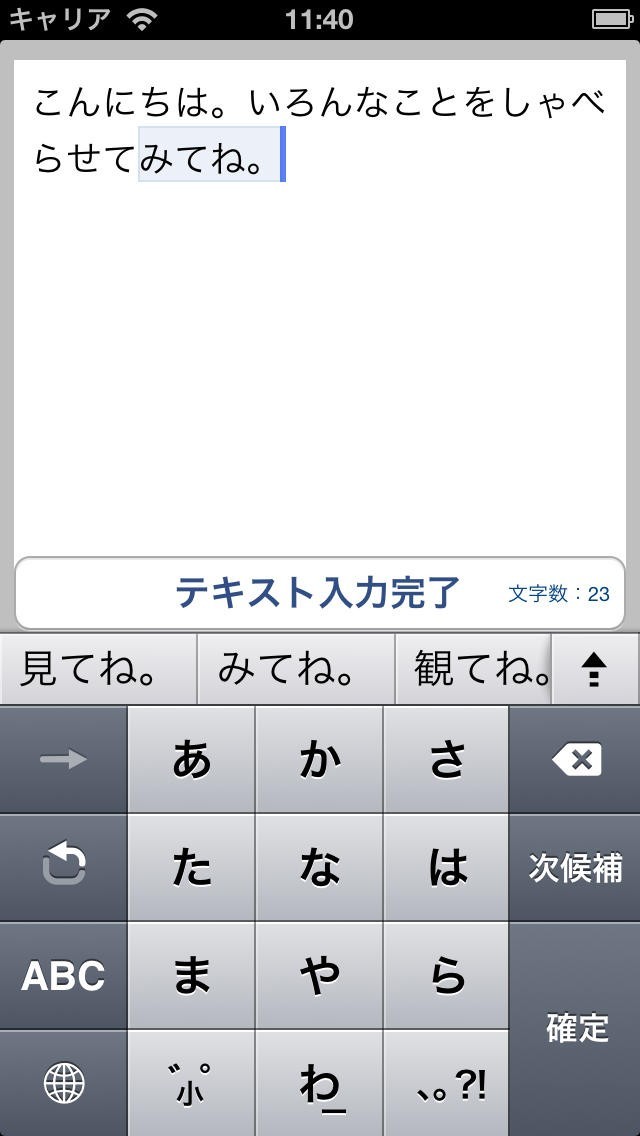
Task: Expand the candidate list arrow
Action: [594, 670]
